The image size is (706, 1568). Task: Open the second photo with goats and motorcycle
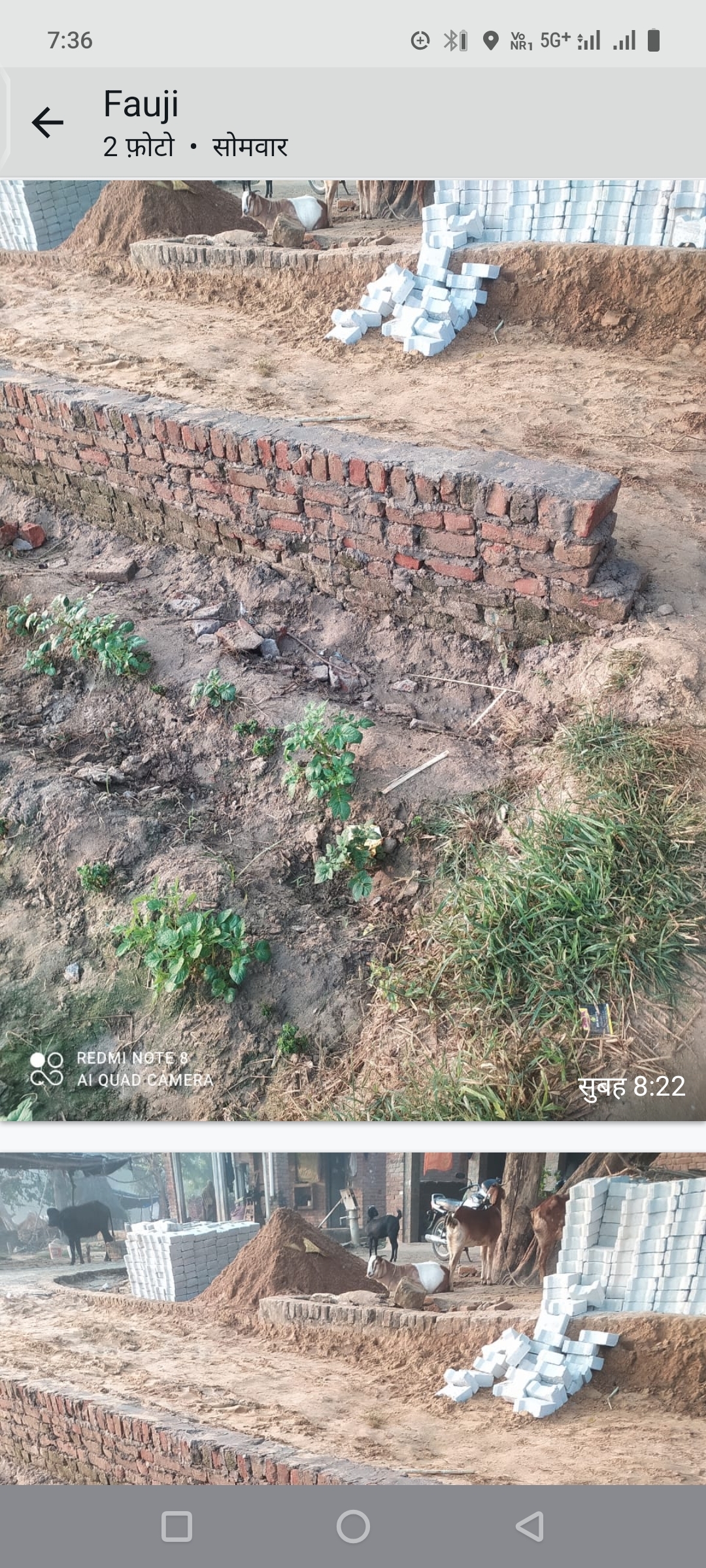353,1318
